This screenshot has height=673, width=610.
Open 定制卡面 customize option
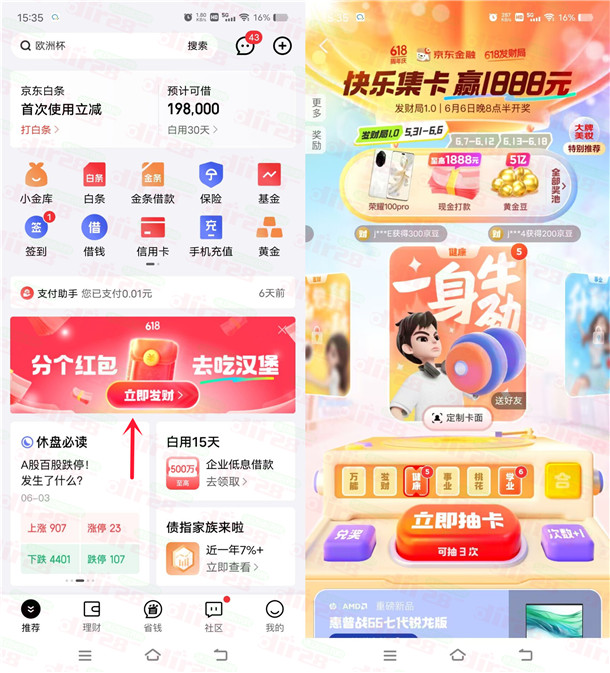(x=457, y=417)
